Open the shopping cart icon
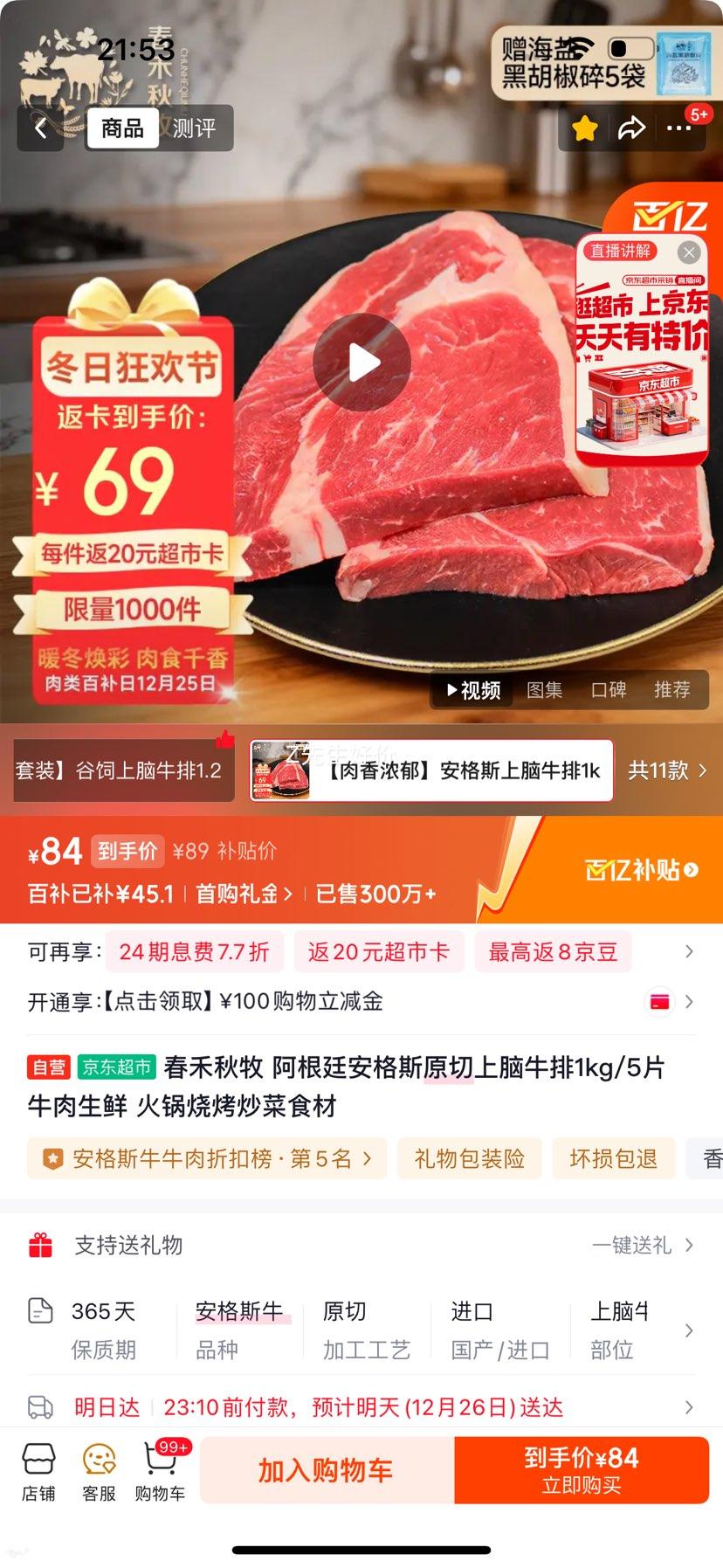Image resolution: width=723 pixels, height=1568 pixels. coord(159,1470)
